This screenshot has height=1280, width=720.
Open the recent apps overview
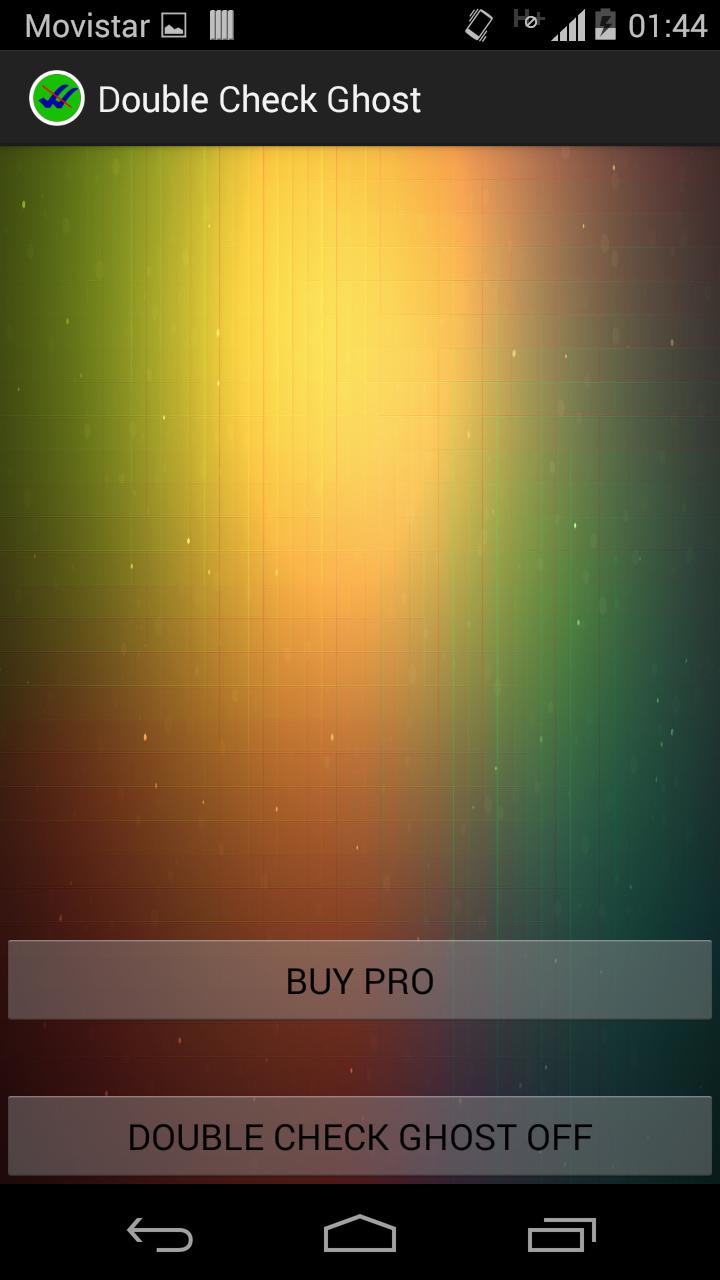[561, 1234]
